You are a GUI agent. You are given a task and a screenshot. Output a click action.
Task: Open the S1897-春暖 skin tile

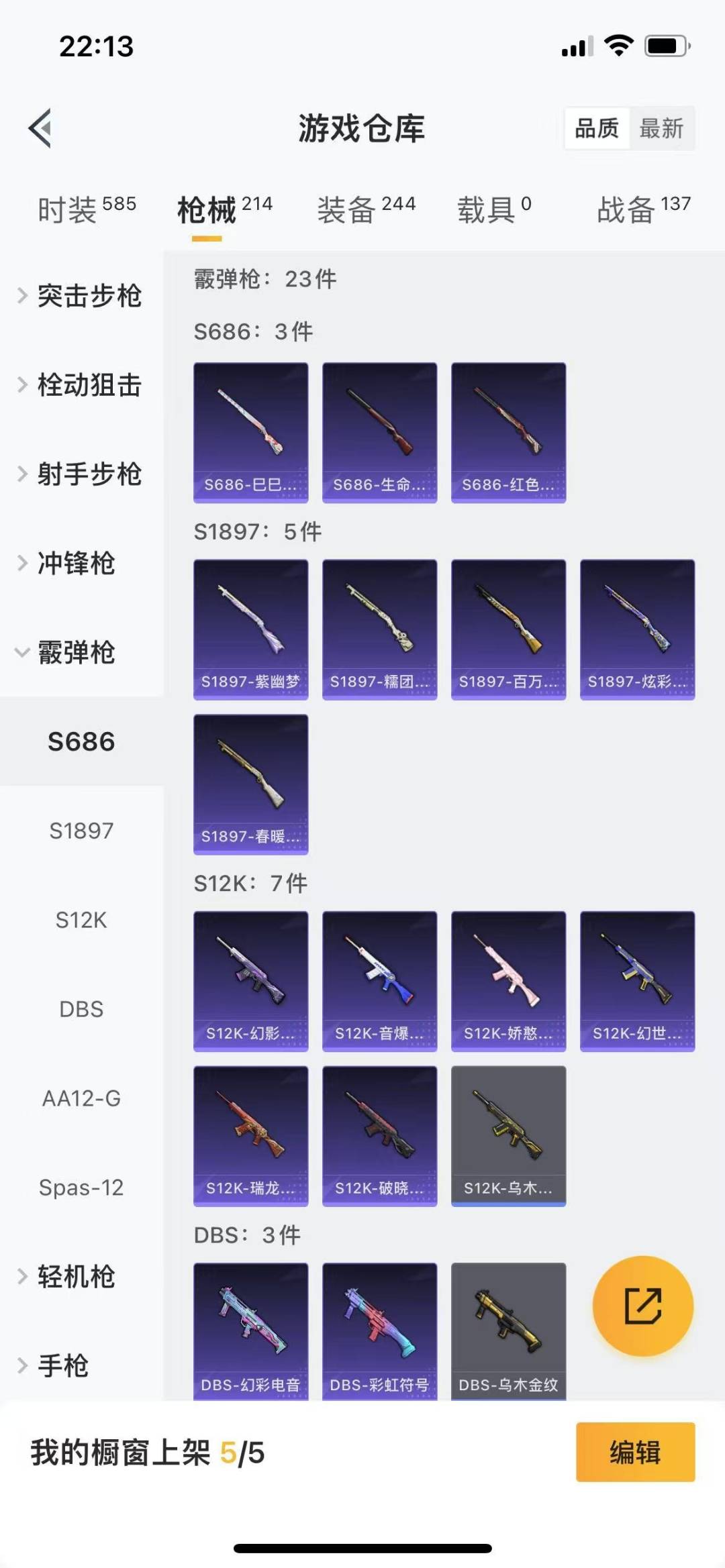[250, 784]
